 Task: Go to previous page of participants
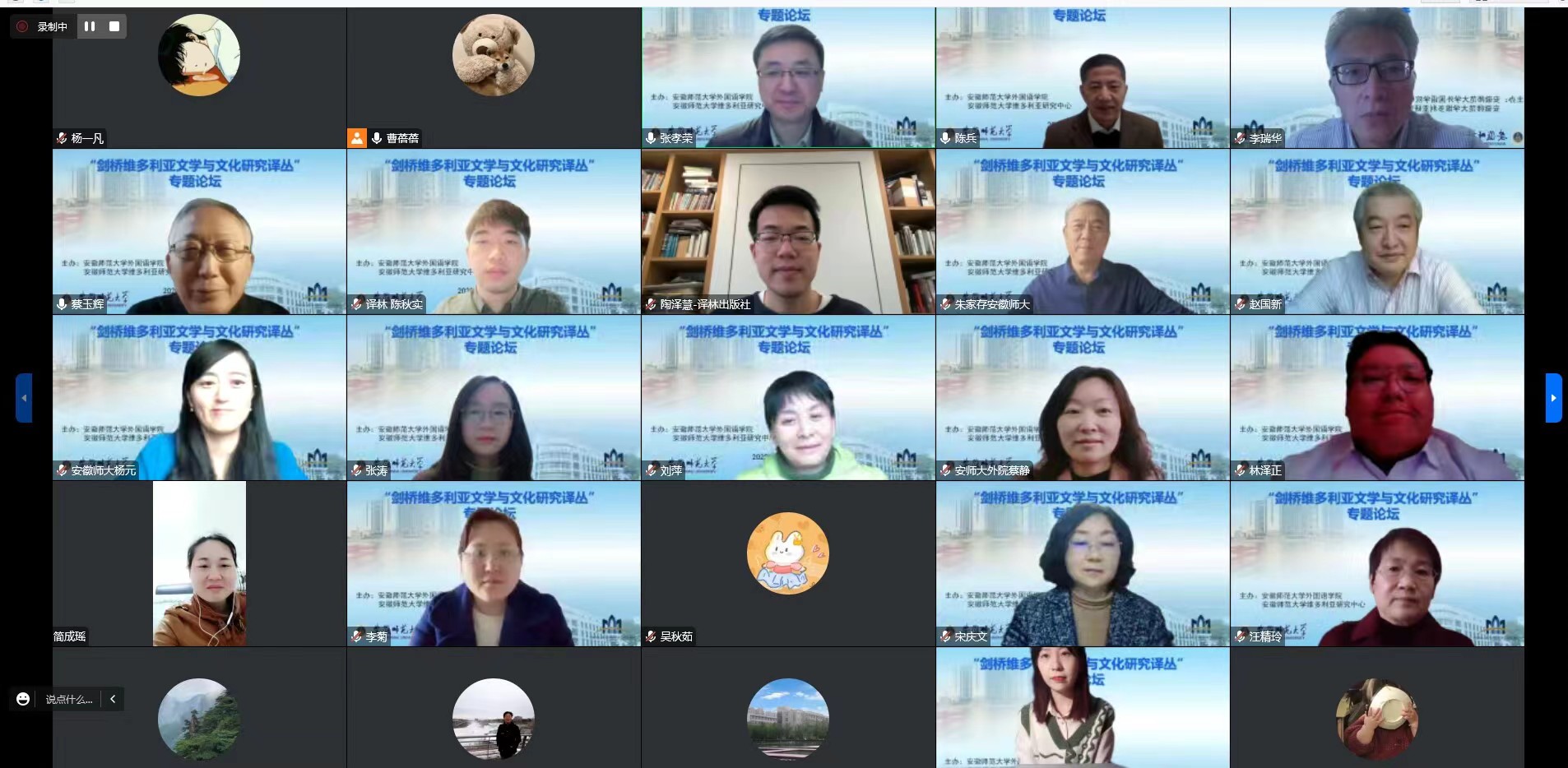(x=24, y=398)
